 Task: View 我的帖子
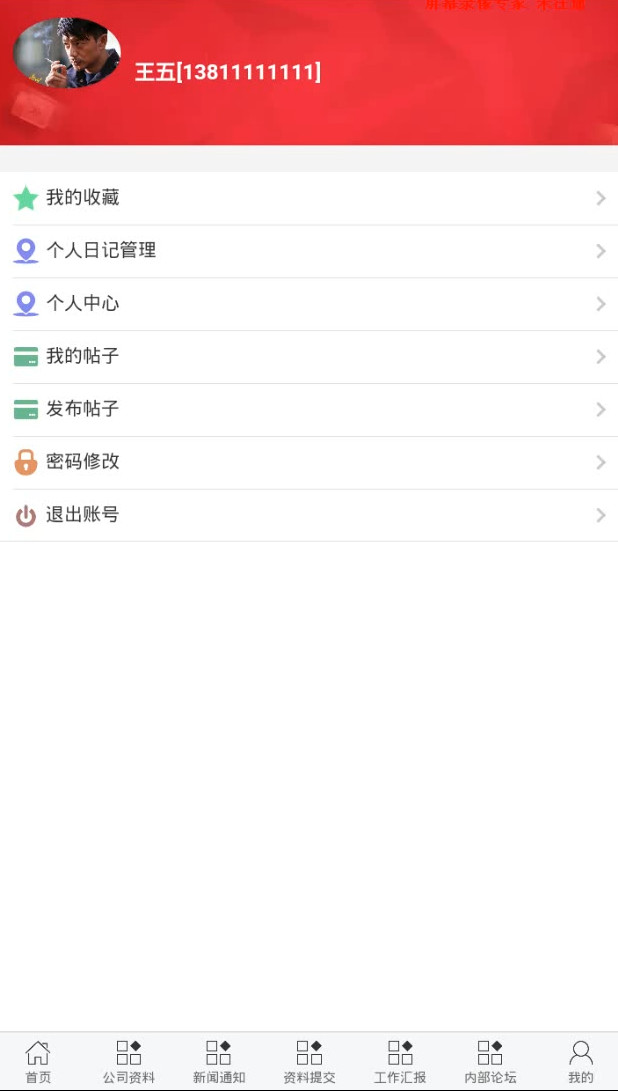(309, 357)
